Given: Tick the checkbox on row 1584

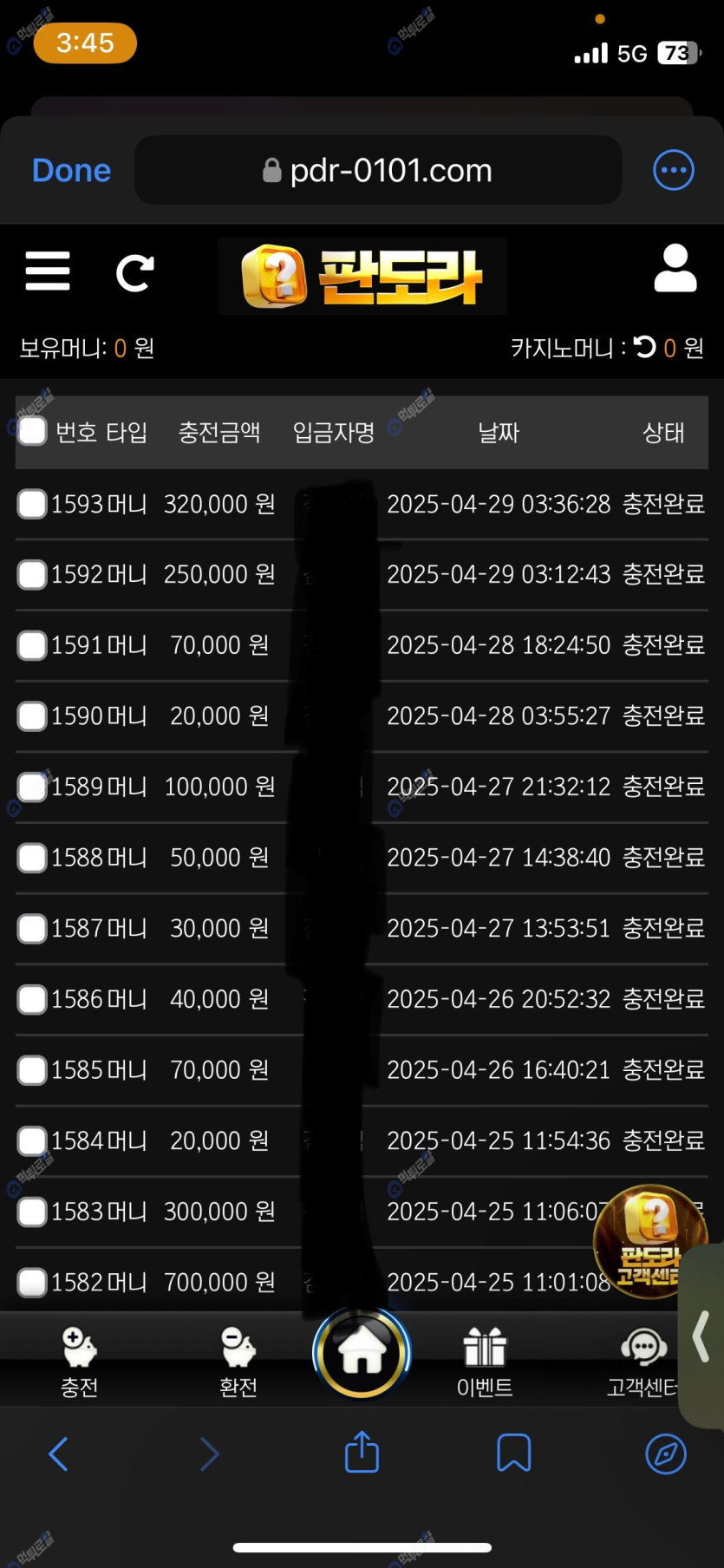Looking at the screenshot, I should [33, 1141].
